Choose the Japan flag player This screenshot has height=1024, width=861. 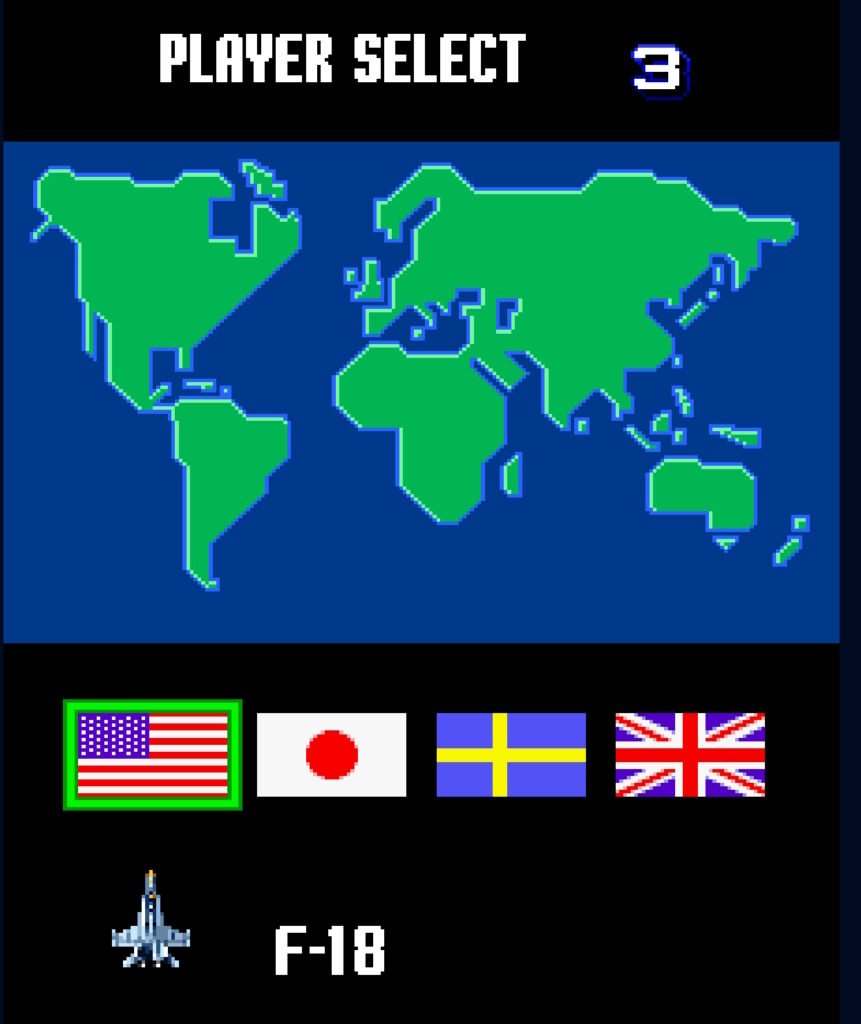pyautogui.click(x=331, y=754)
